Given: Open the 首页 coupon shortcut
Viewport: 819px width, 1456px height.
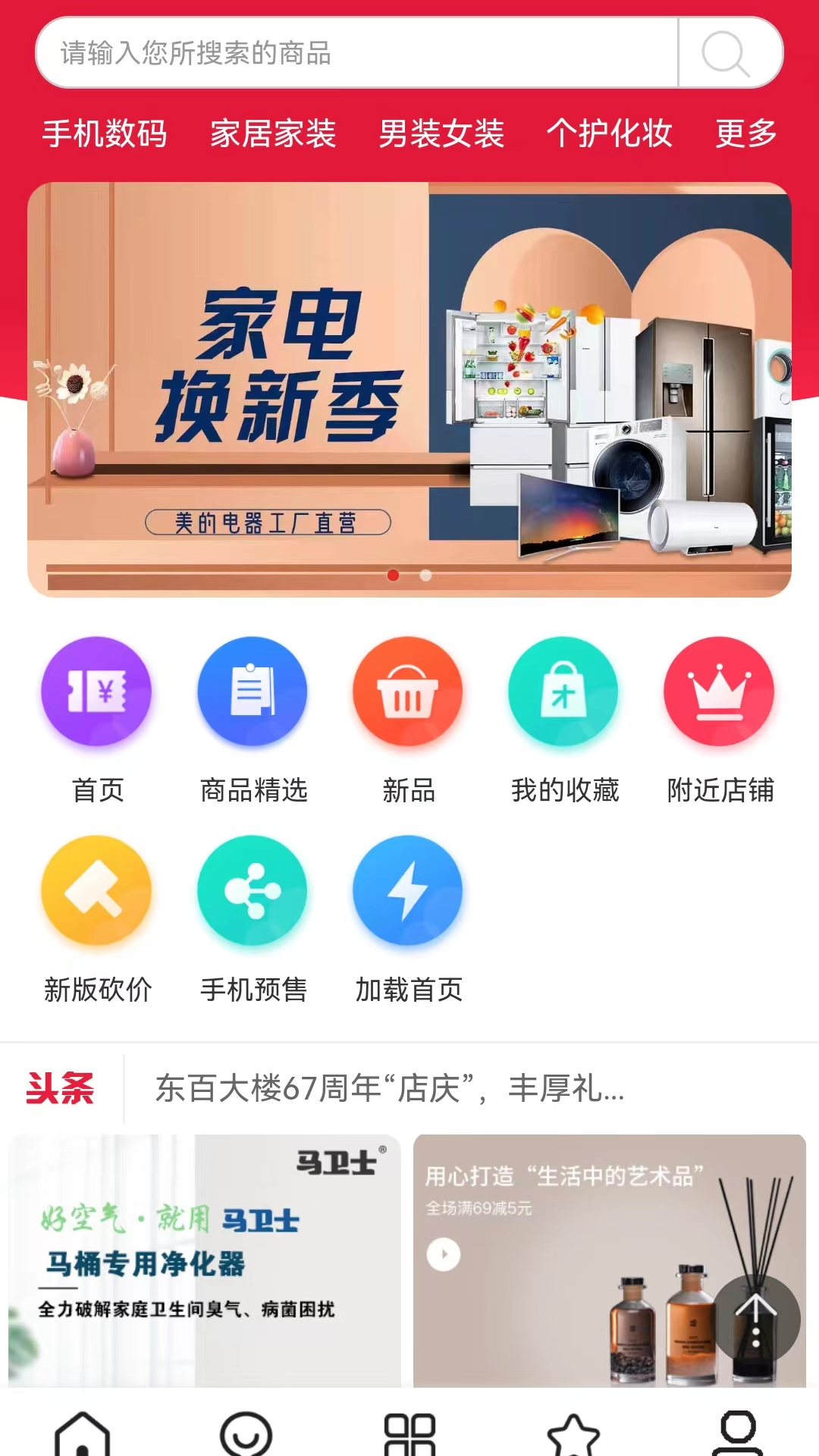Looking at the screenshot, I should point(97,692).
